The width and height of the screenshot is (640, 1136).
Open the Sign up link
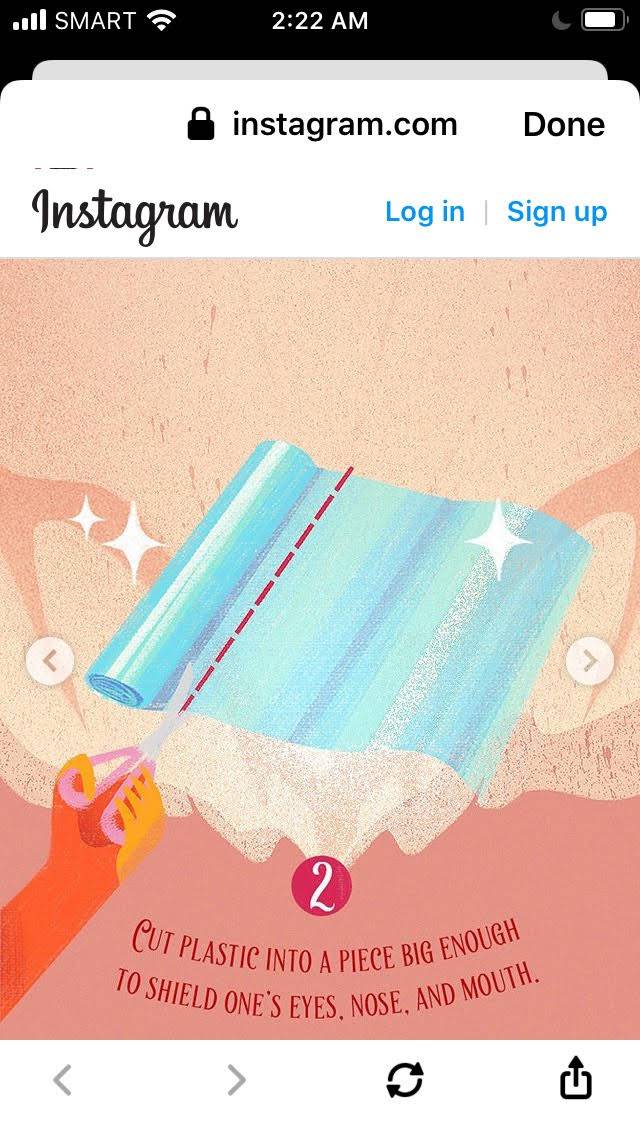(x=557, y=212)
